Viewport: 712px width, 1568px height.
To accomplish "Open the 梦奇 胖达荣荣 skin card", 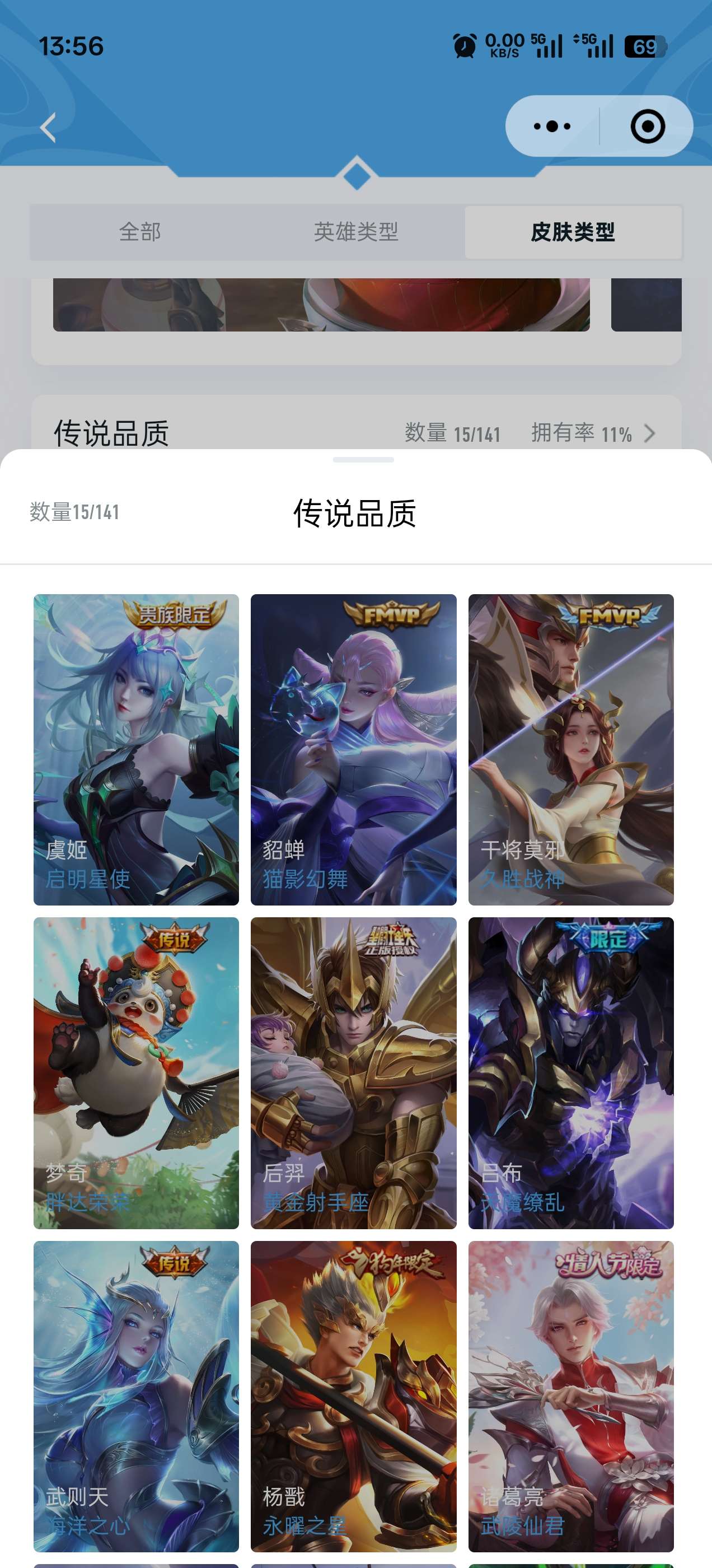I will pos(137,1072).
